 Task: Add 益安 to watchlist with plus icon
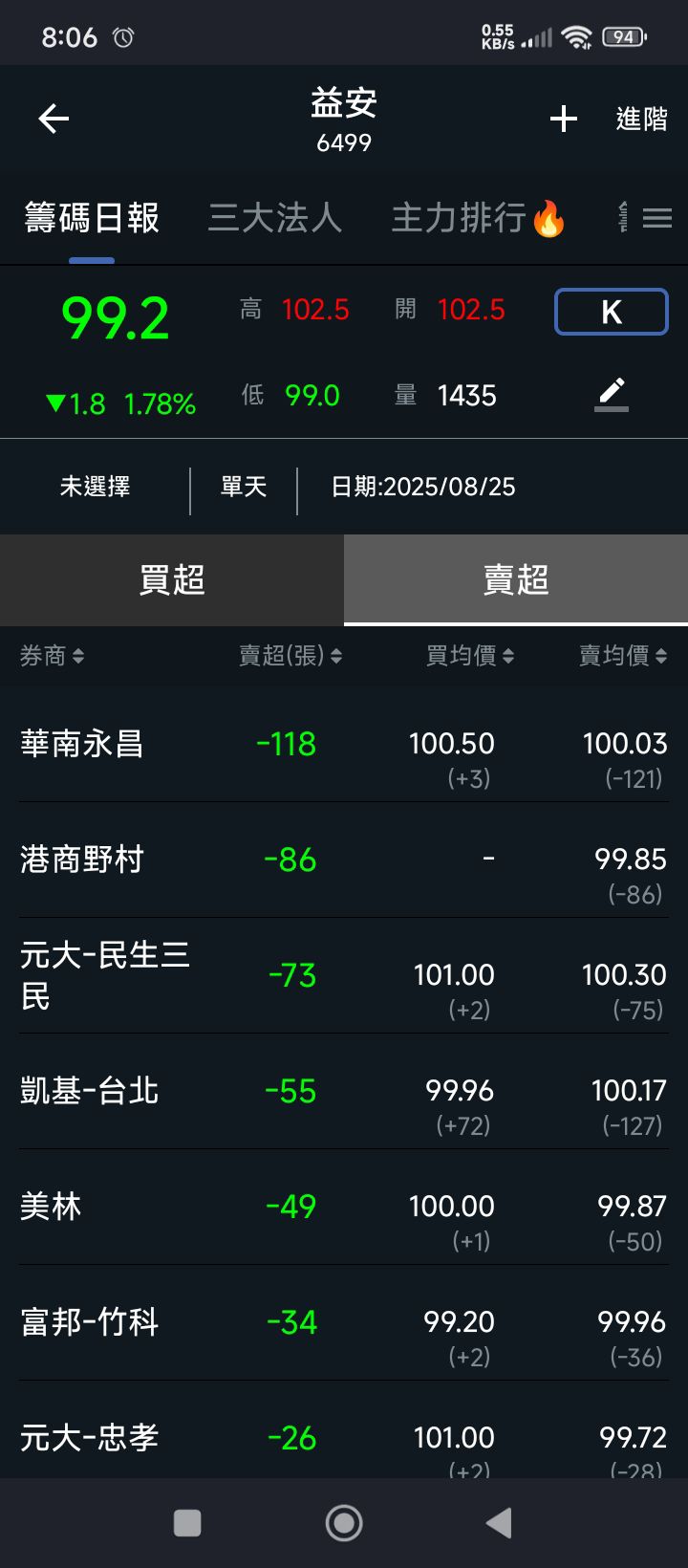pyautogui.click(x=564, y=119)
